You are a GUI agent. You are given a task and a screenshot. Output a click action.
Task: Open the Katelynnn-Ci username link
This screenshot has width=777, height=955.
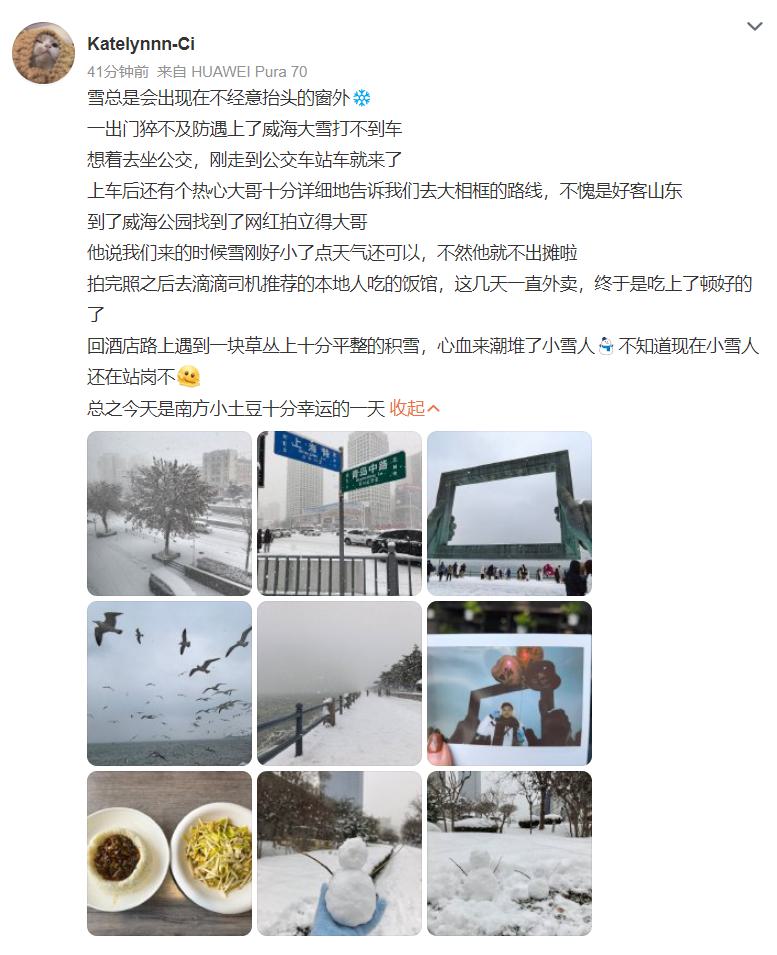click(x=141, y=44)
